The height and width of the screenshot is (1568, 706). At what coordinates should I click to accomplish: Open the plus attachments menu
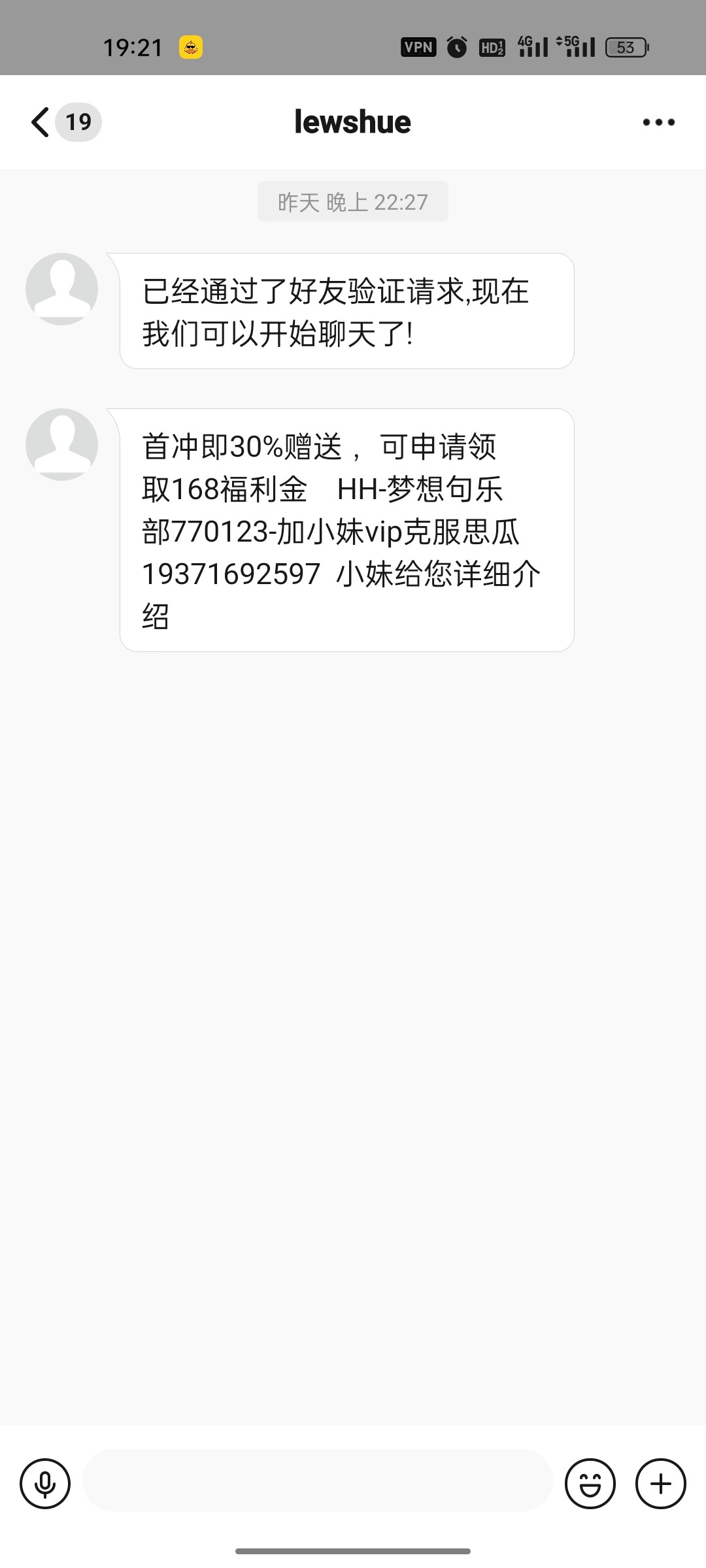point(660,1484)
